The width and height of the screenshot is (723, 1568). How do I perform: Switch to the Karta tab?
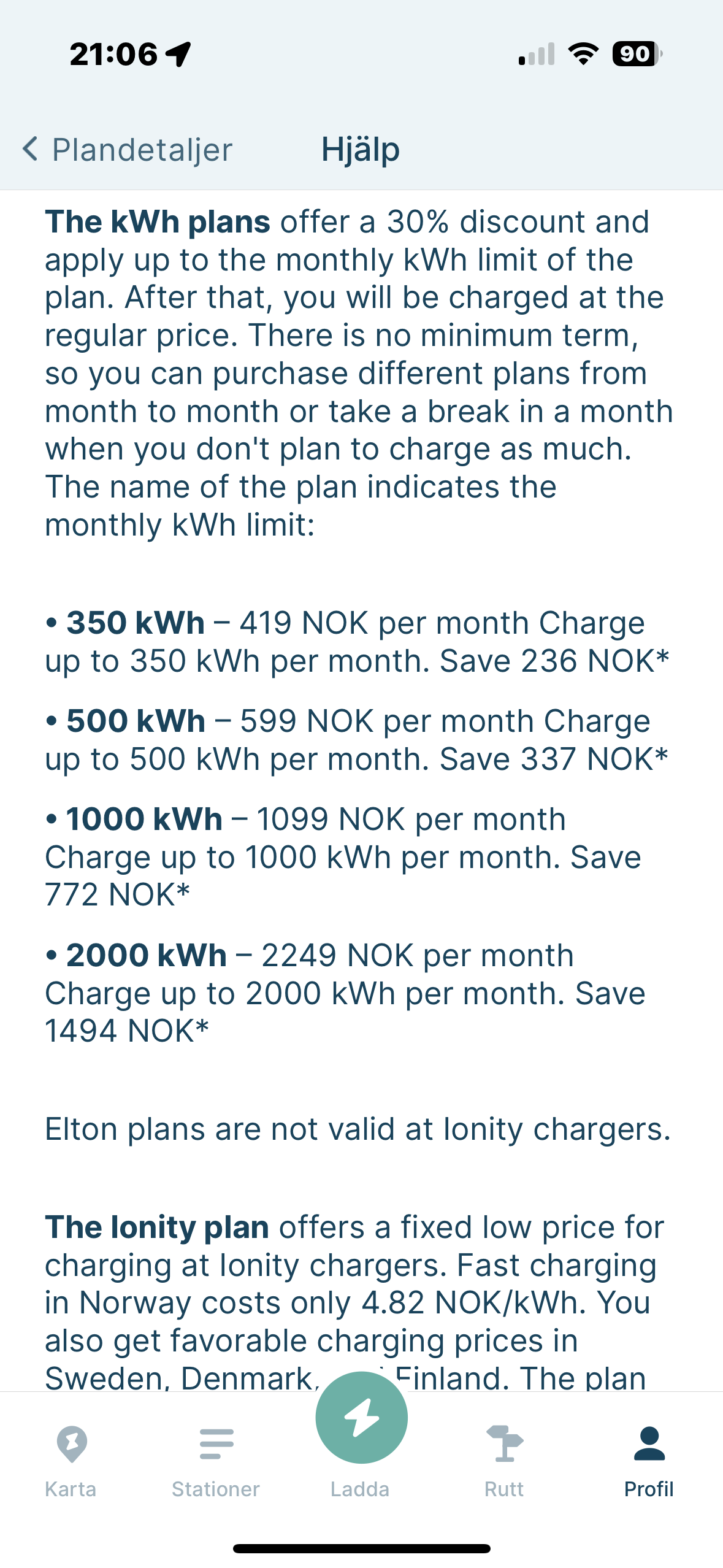pyautogui.click(x=71, y=1462)
